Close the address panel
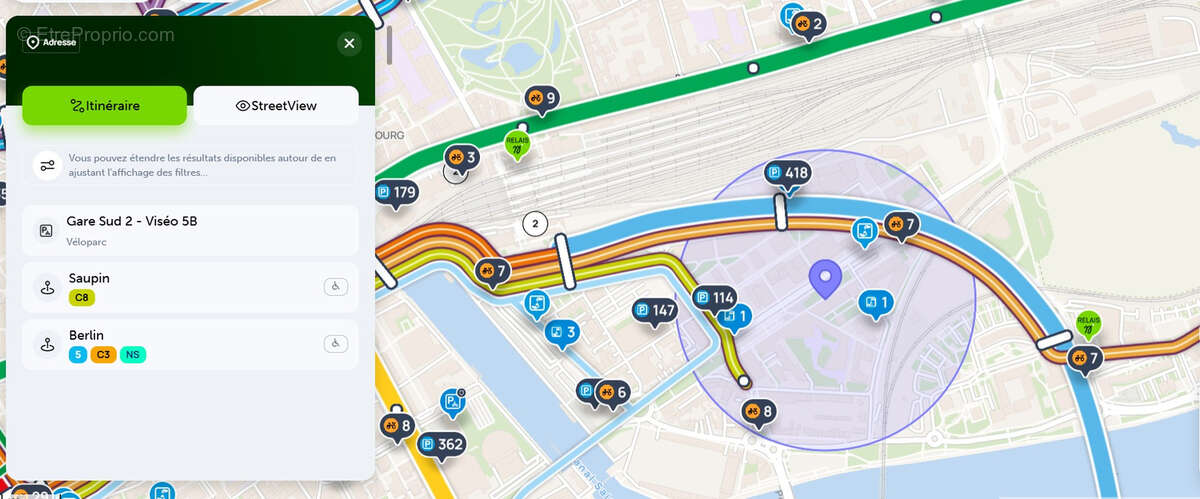The width and height of the screenshot is (1200, 499). 348,43
